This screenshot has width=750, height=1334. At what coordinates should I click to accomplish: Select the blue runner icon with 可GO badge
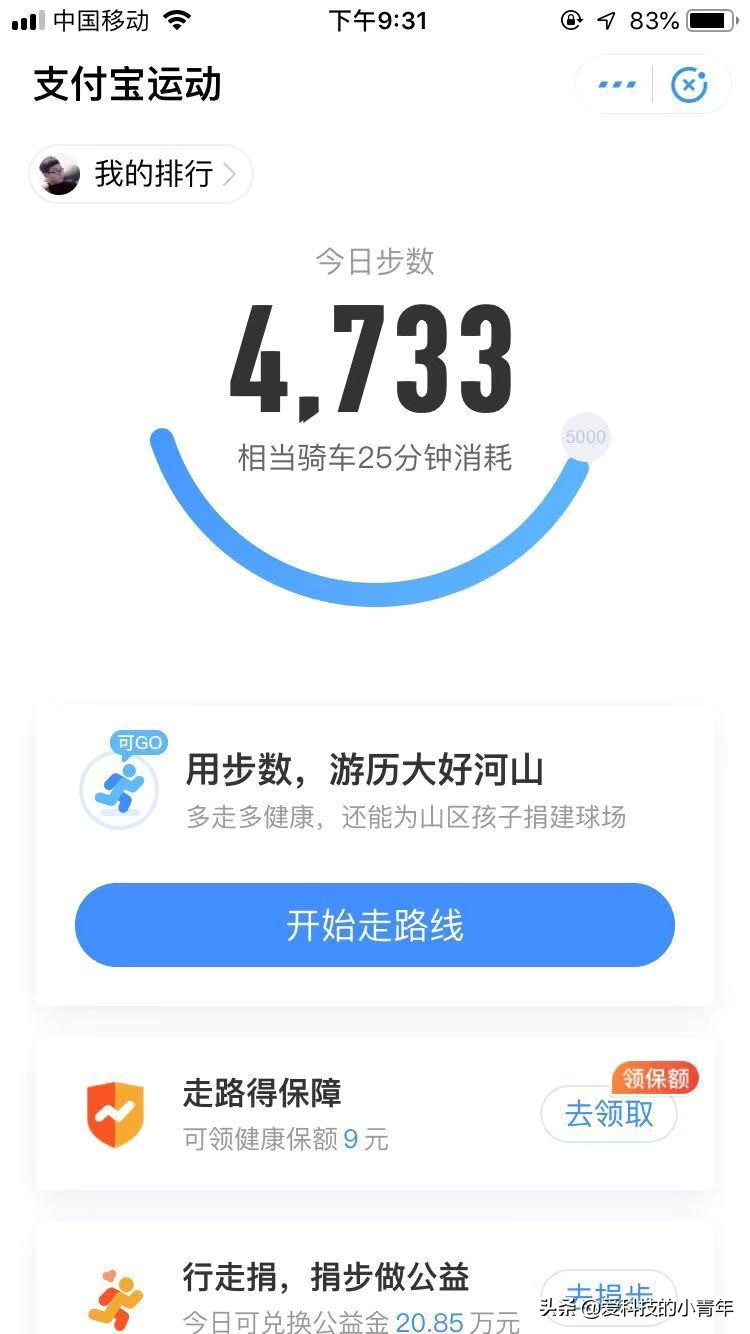tap(117, 789)
